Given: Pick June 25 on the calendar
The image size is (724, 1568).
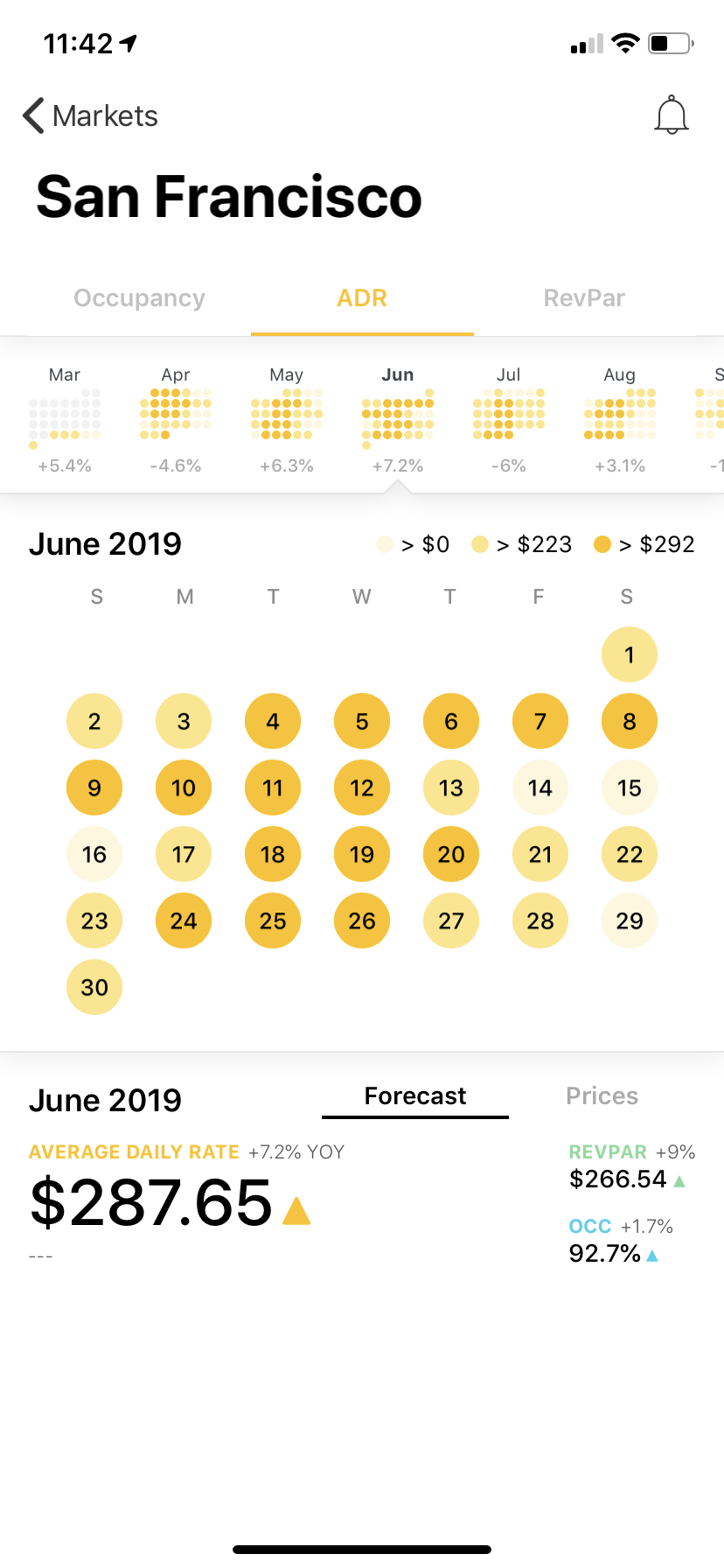Looking at the screenshot, I should coord(273,920).
